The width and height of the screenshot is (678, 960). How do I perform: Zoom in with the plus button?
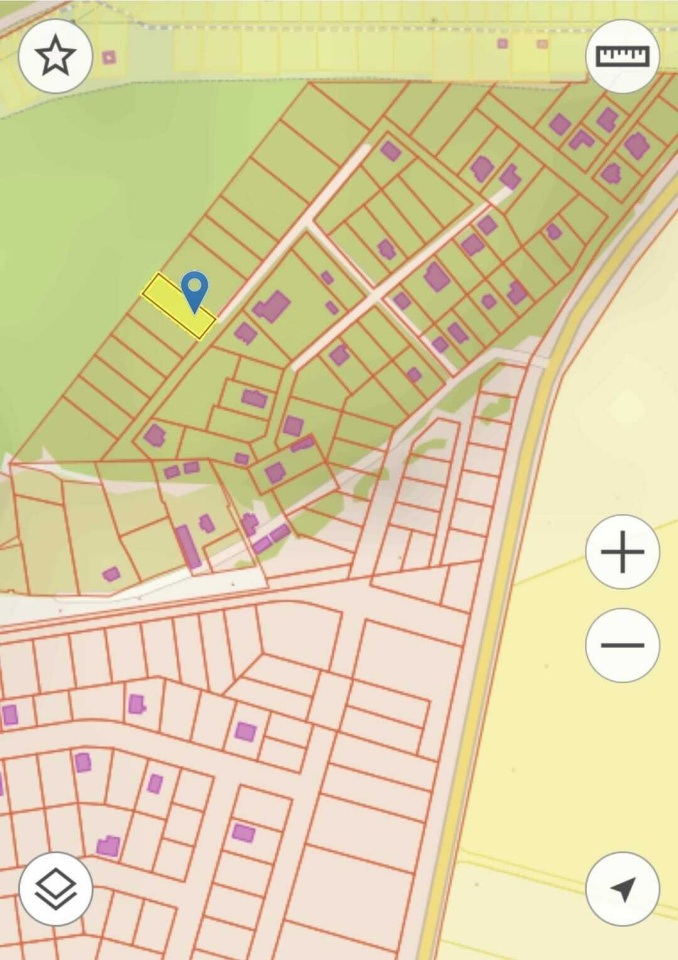pyautogui.click(x=622, y=552)
